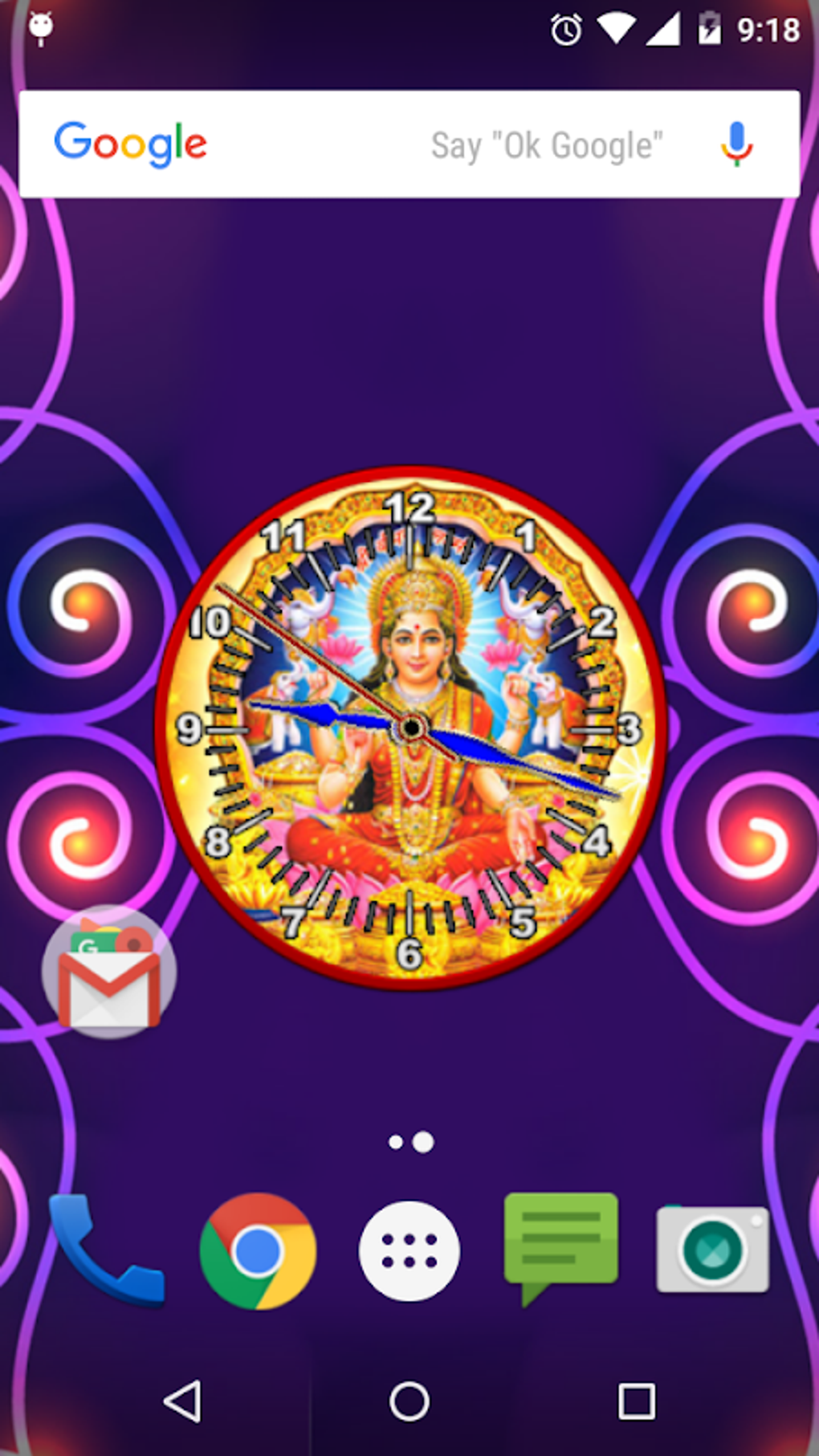Start voice search with the microphone
Image resolution: width=819 pixels, height=1456 pixels.
point(736,145)
